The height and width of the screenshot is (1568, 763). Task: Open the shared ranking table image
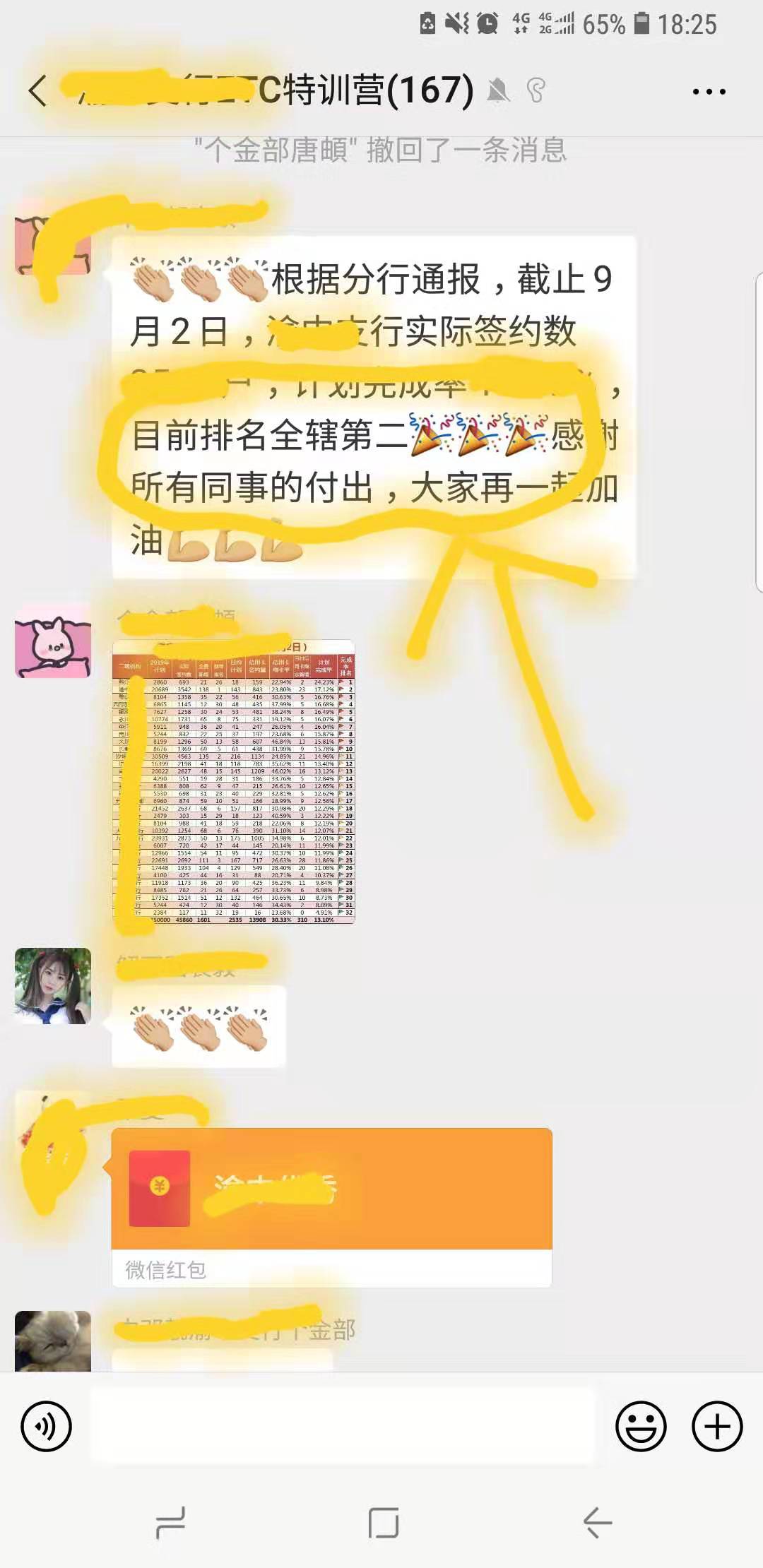click(x=234, y=782)
